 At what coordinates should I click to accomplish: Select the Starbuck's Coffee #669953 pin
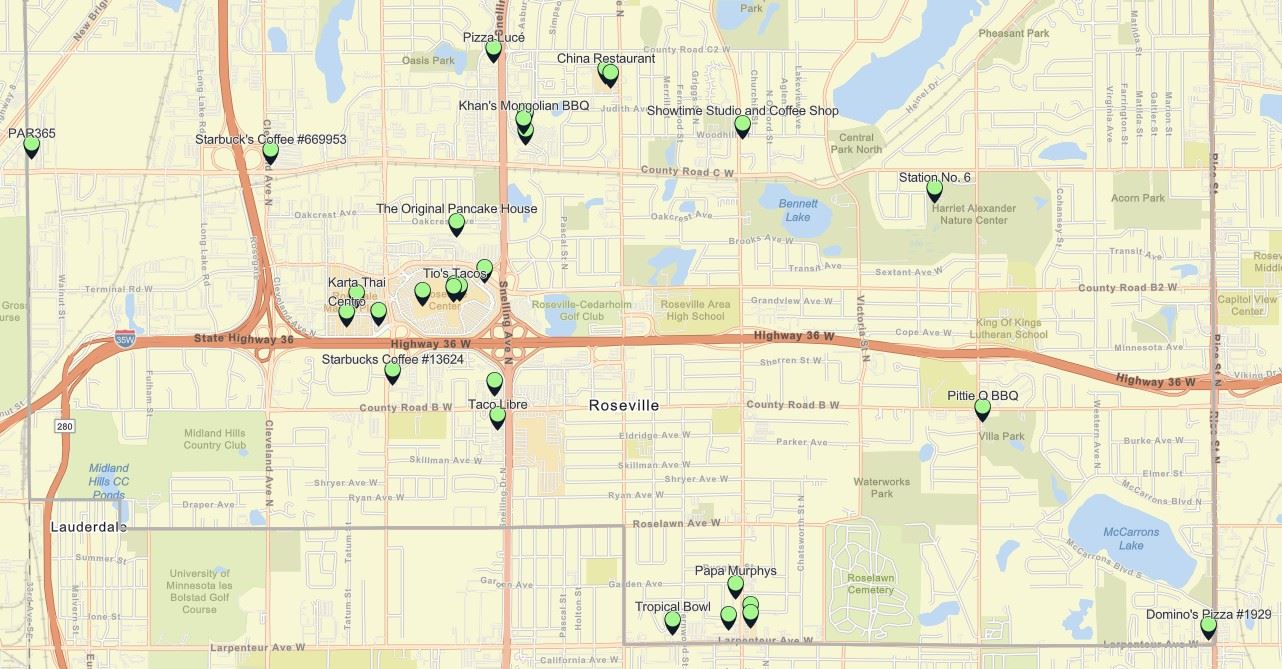[x=270, y=152]
